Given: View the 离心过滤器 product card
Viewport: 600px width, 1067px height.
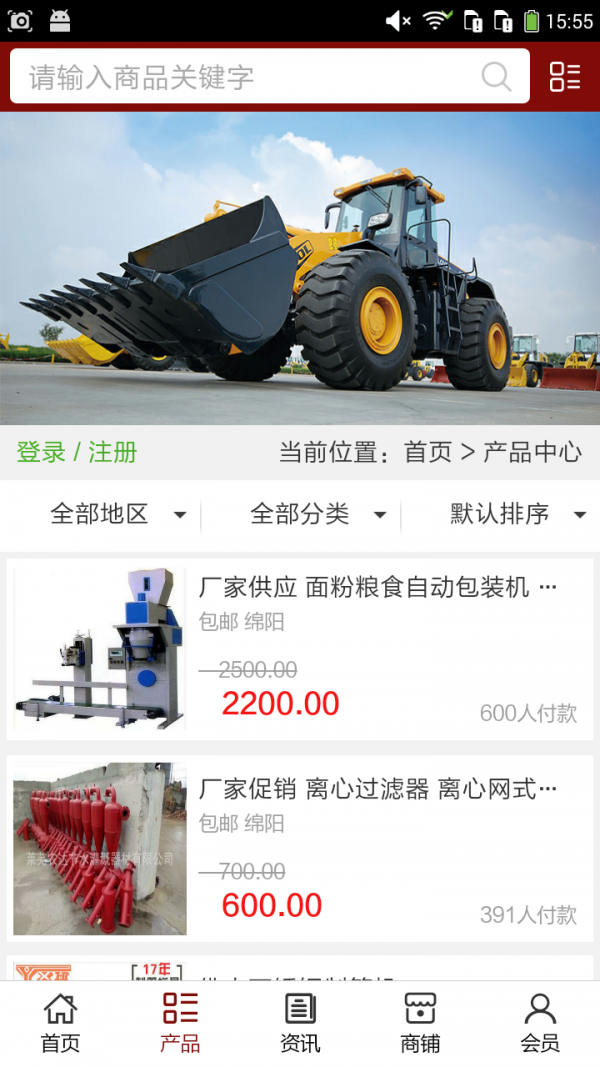Looking at the screenshot, I should pos(300,849).
